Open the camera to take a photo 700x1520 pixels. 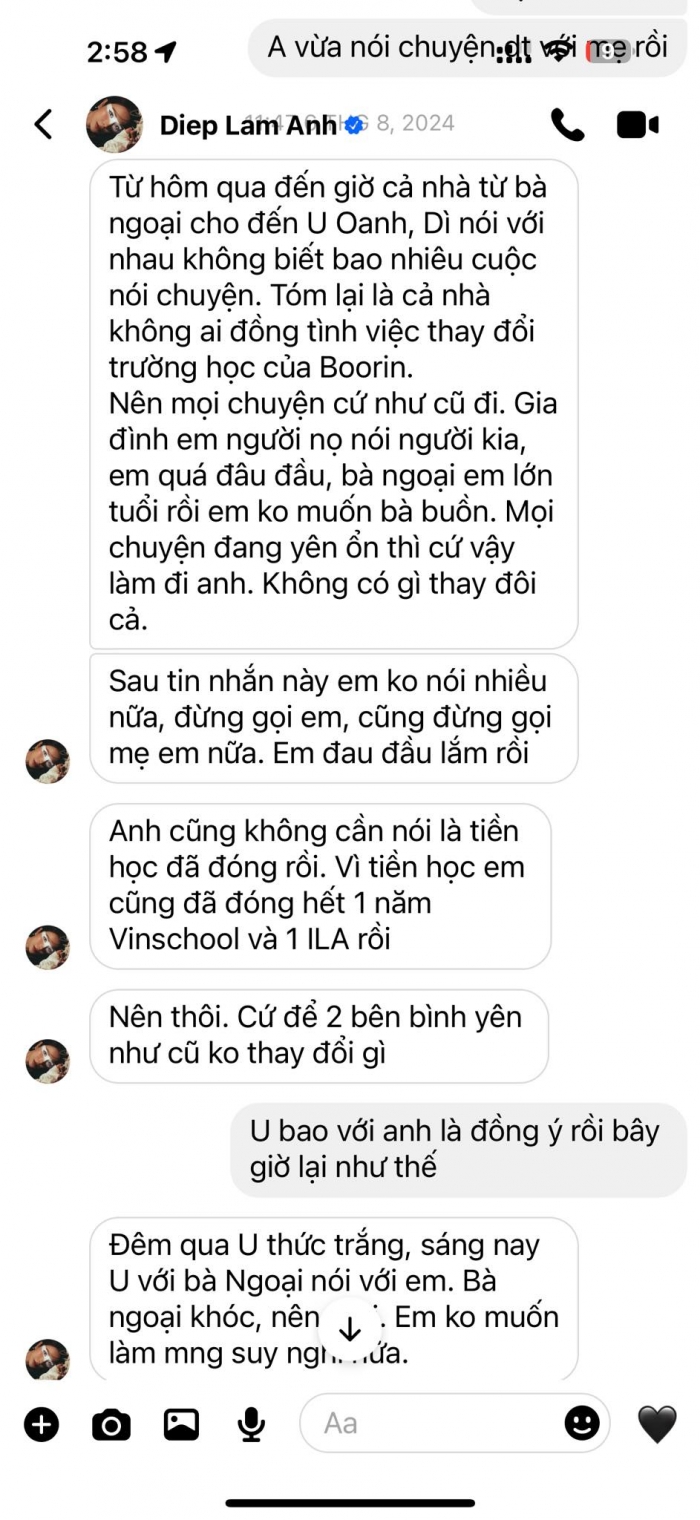point(111,1424)
